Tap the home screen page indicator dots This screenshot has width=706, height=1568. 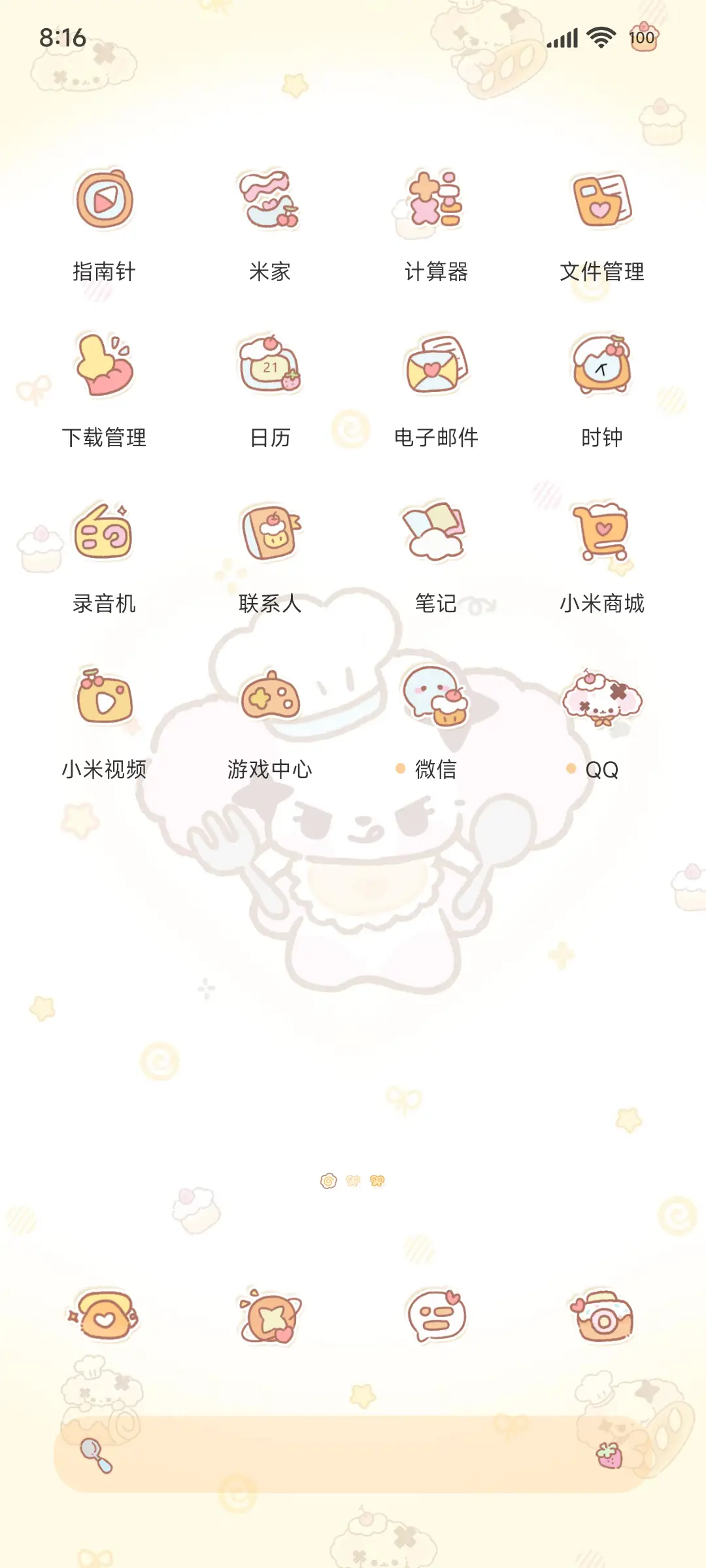353,1179
